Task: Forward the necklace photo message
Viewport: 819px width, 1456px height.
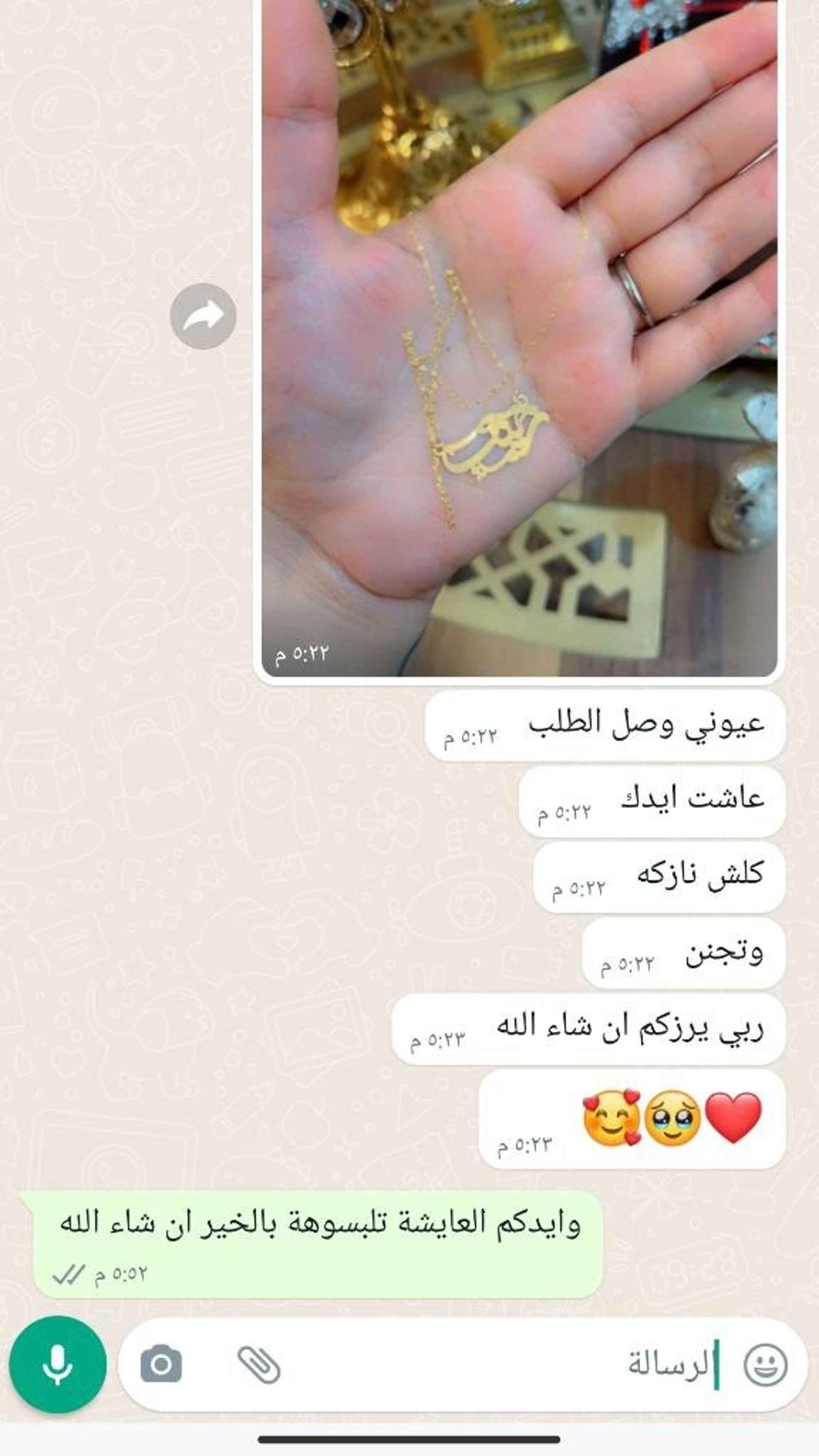Action: pos(203,316)
